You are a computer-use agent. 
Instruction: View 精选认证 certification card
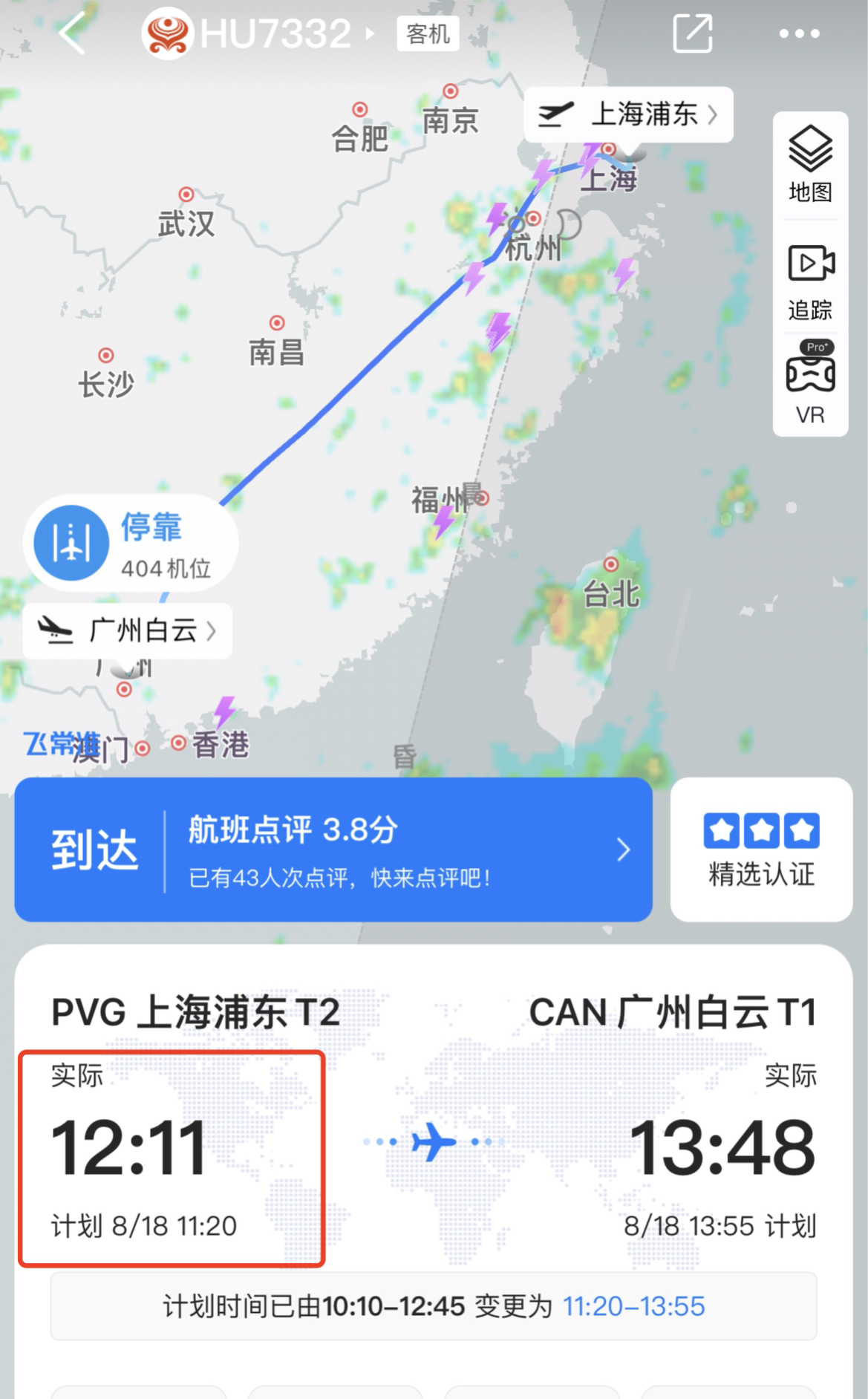[x=761, y=849]
